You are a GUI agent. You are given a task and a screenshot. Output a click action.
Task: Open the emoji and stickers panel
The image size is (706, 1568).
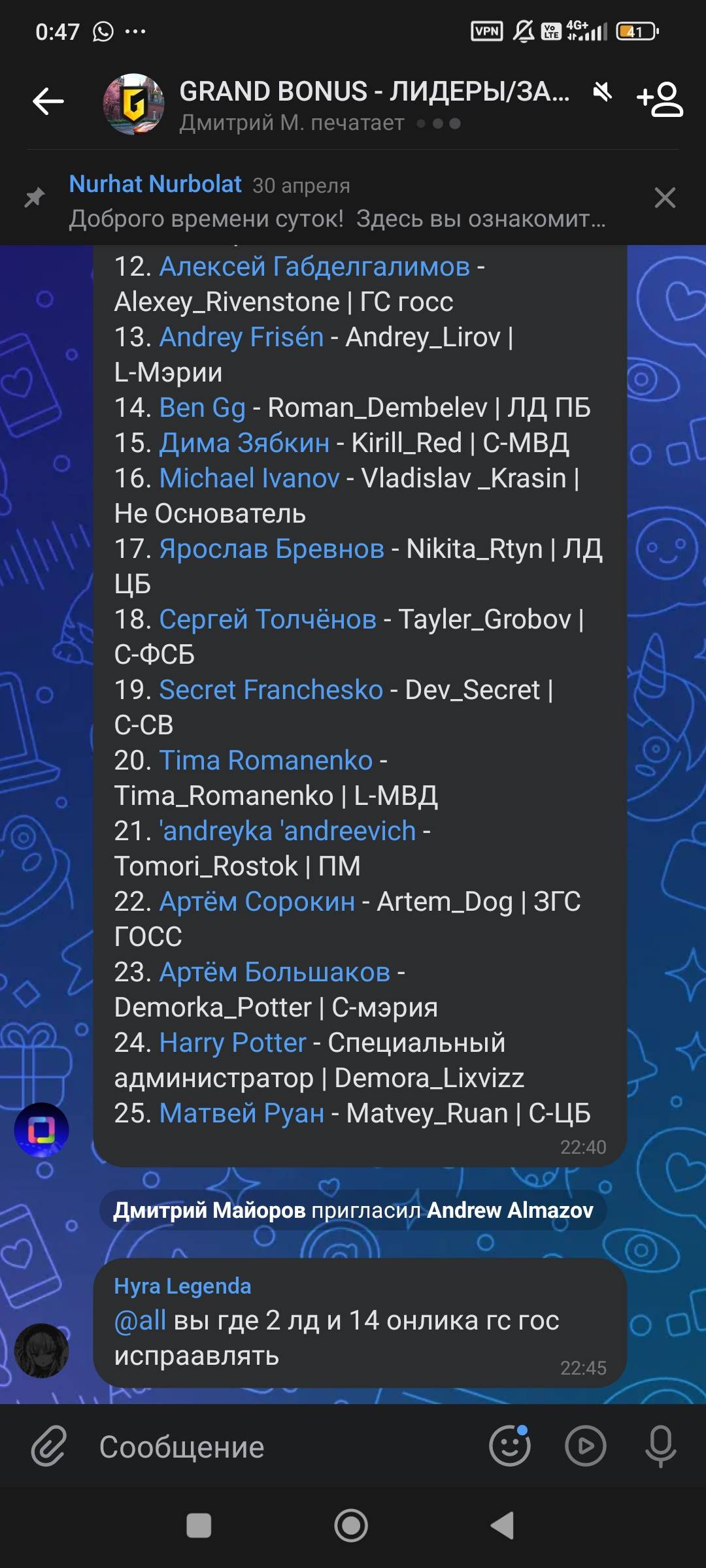510,1446
